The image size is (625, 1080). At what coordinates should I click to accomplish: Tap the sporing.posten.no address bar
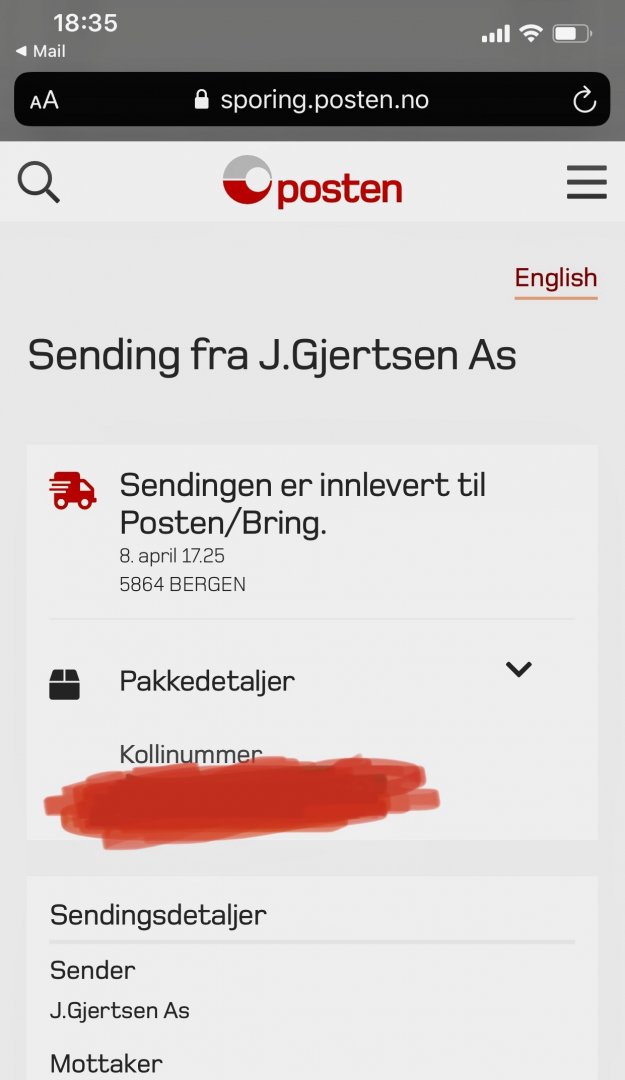coord(311,100)
